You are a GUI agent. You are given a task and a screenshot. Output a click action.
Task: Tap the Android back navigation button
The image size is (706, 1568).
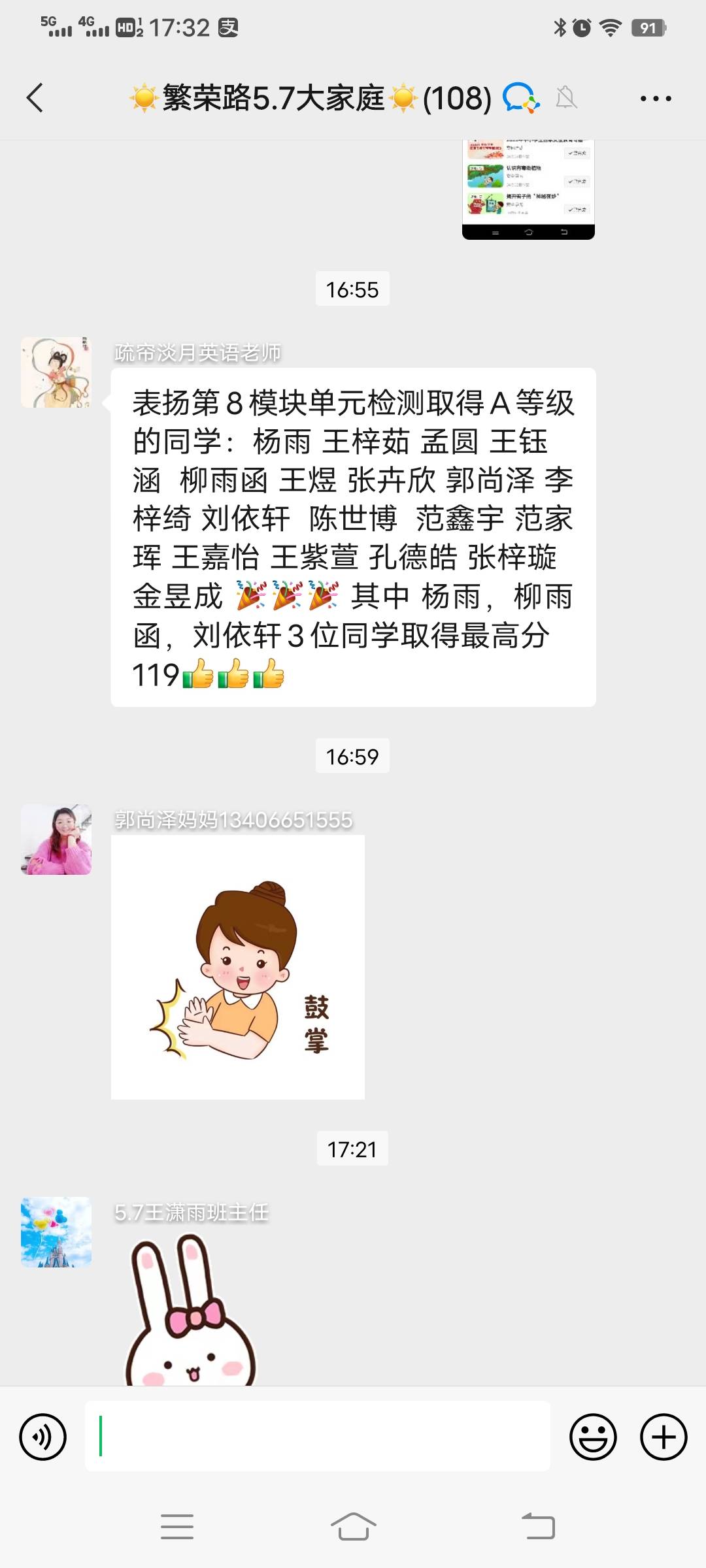pyautogui.click(x=538, y=1527)
